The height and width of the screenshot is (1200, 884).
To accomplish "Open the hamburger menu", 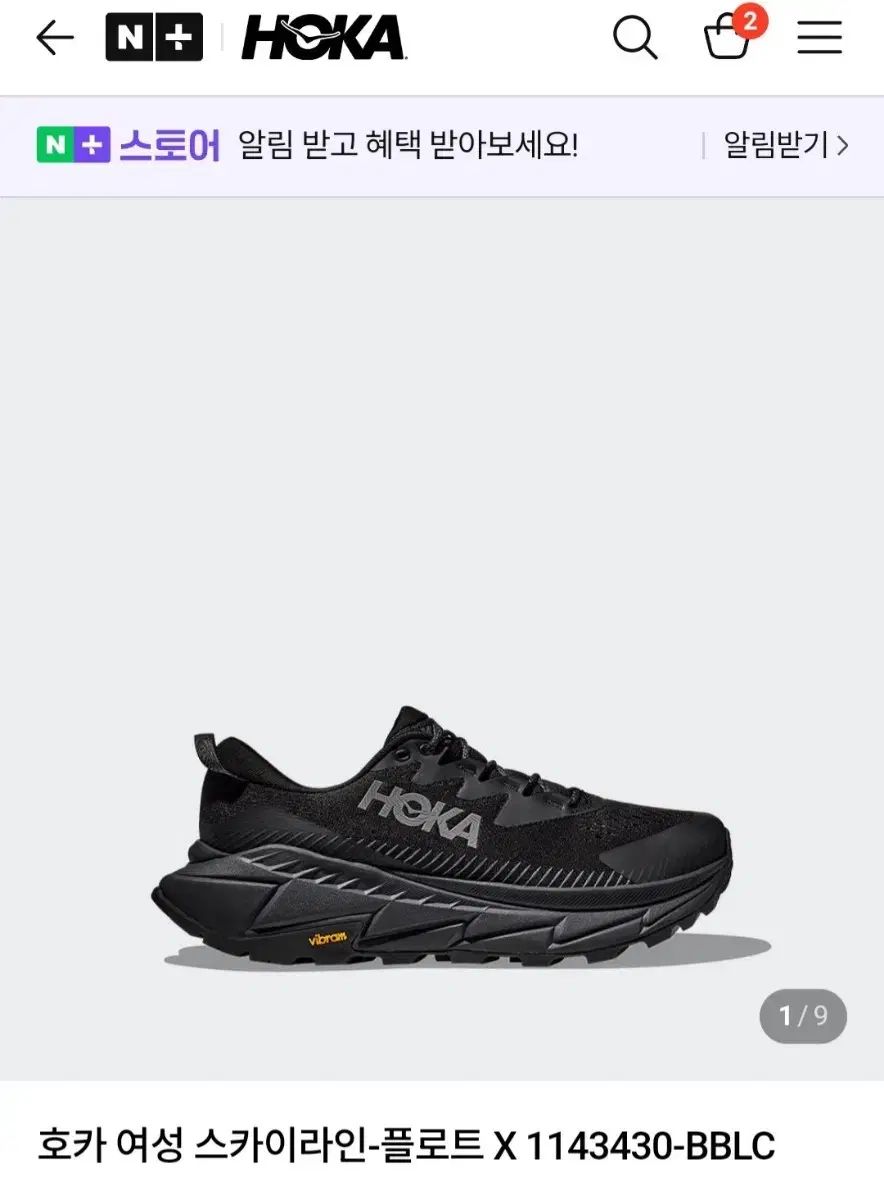I will pyautogui.click(x=819, y=38).
